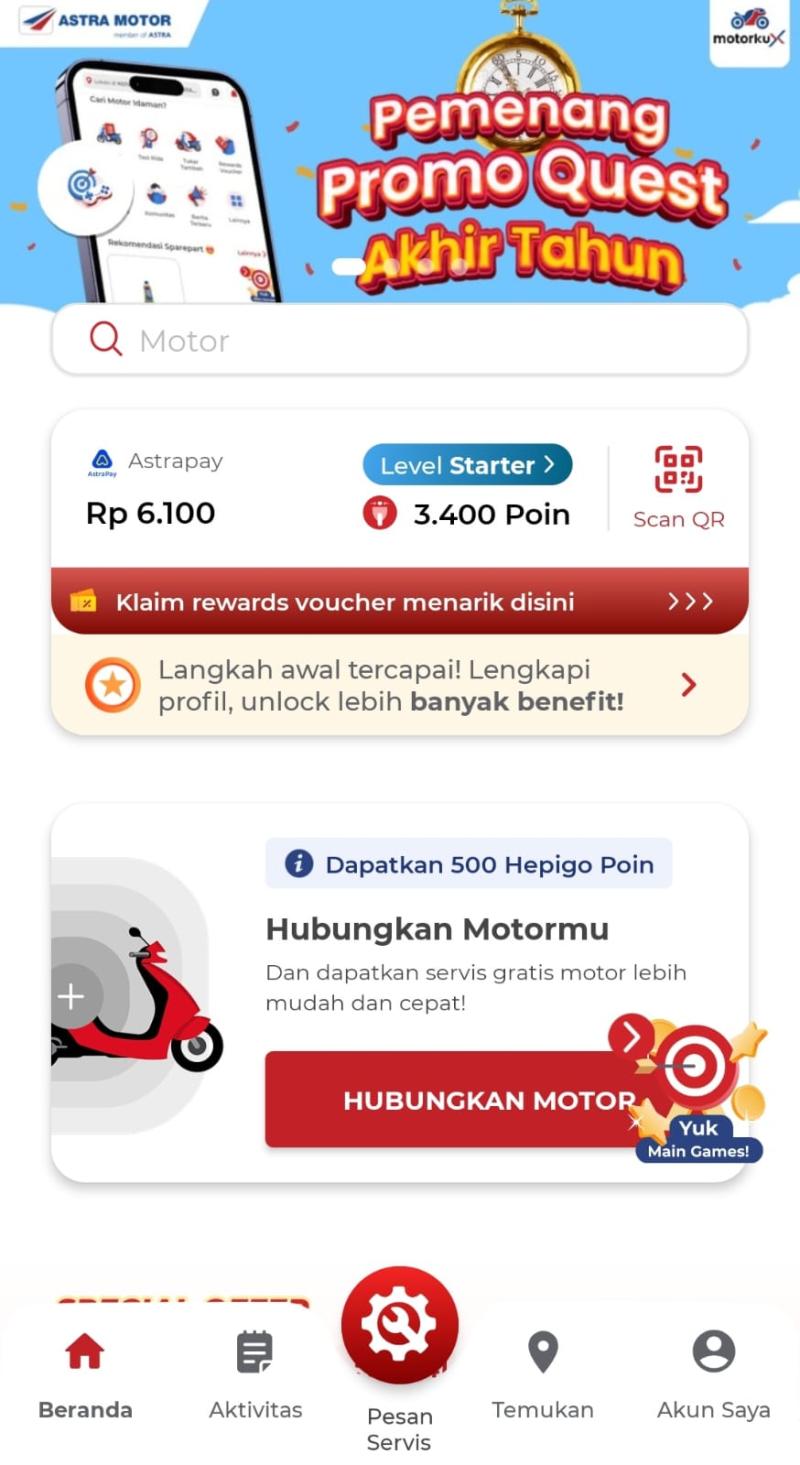Open the Astrapay balance
Viewport: 800px width, 1465px height.
pyautogui.click(x=152, y=490)
